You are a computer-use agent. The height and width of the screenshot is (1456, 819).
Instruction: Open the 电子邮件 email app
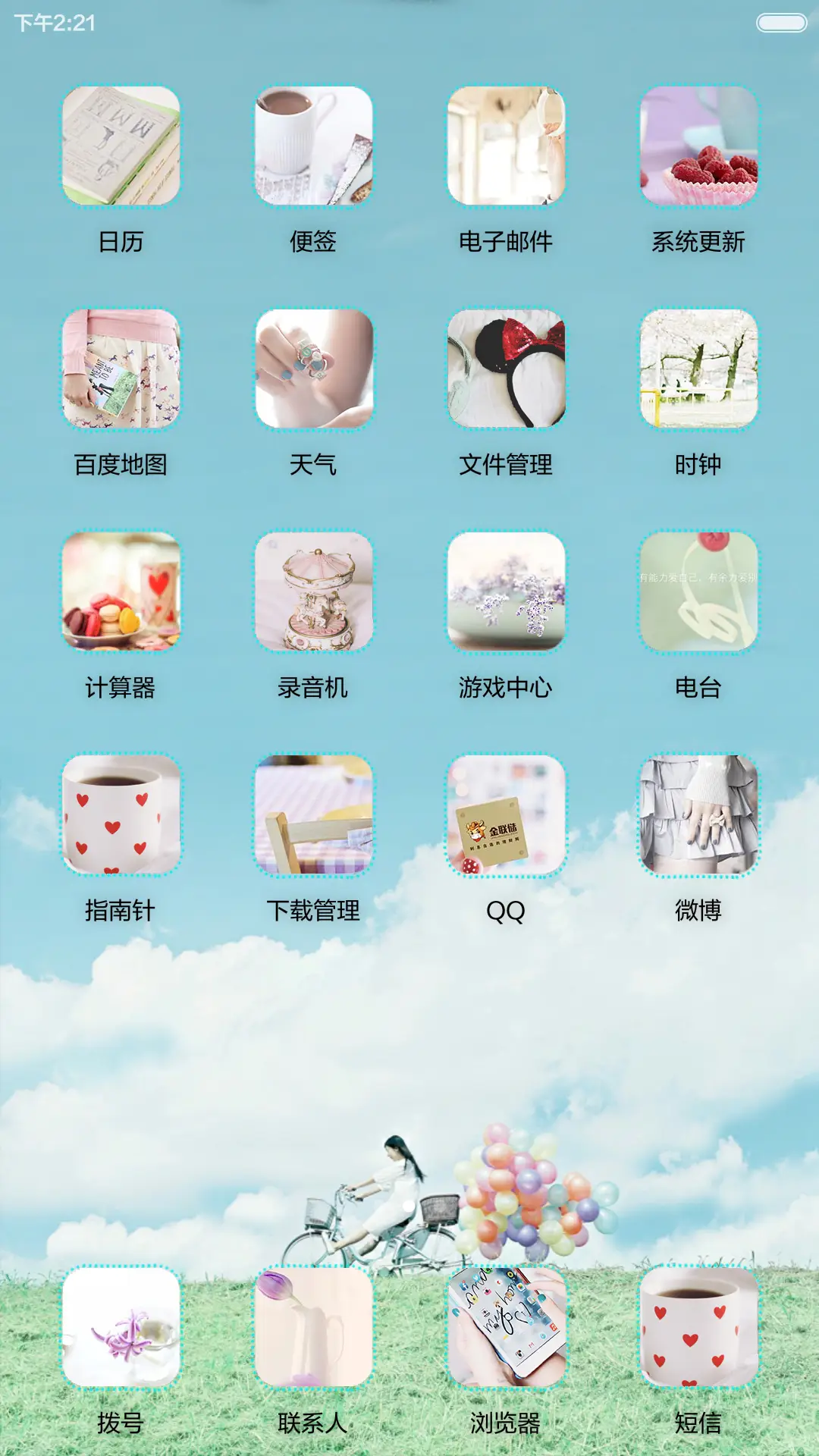point(507,149)
